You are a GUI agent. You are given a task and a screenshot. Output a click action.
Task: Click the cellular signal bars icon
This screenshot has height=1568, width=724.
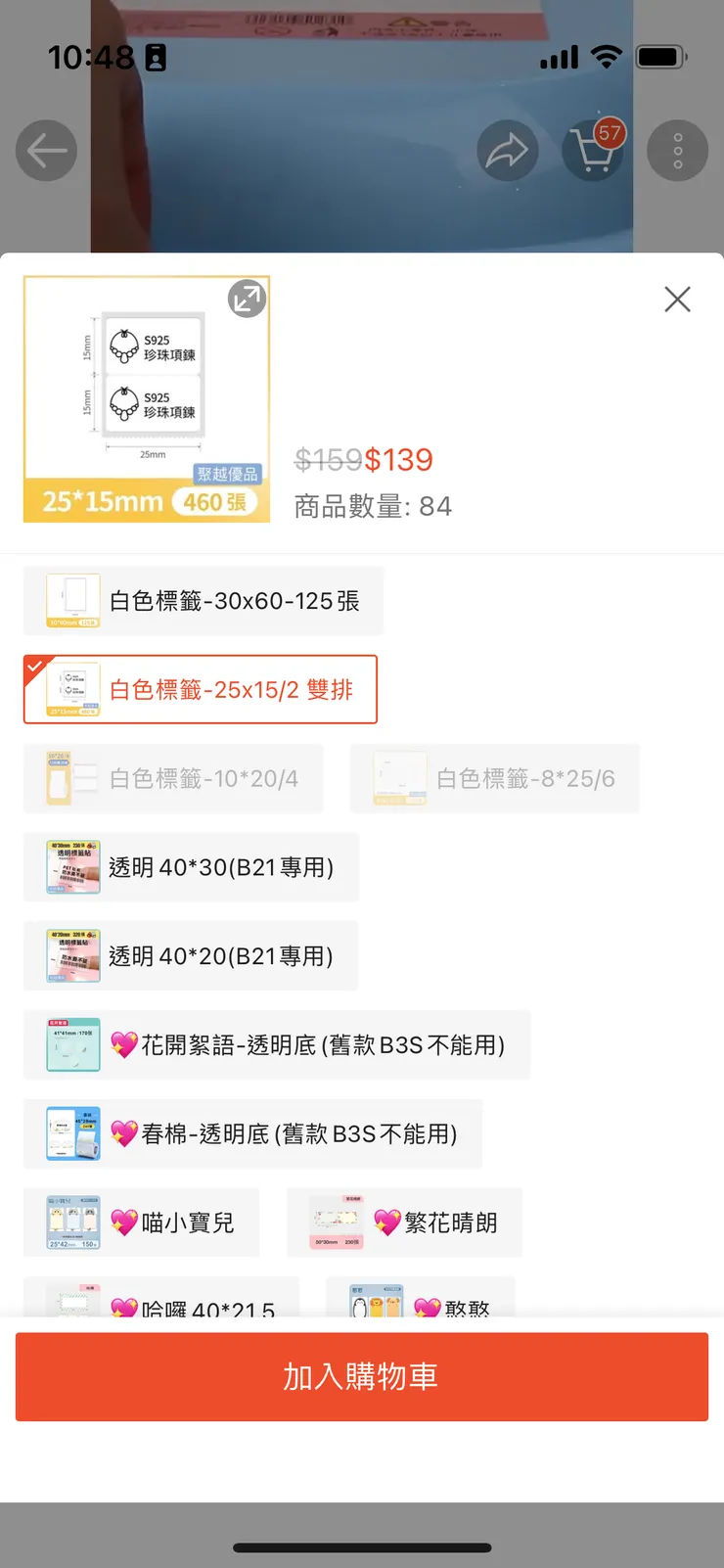(x=558, y=58)
